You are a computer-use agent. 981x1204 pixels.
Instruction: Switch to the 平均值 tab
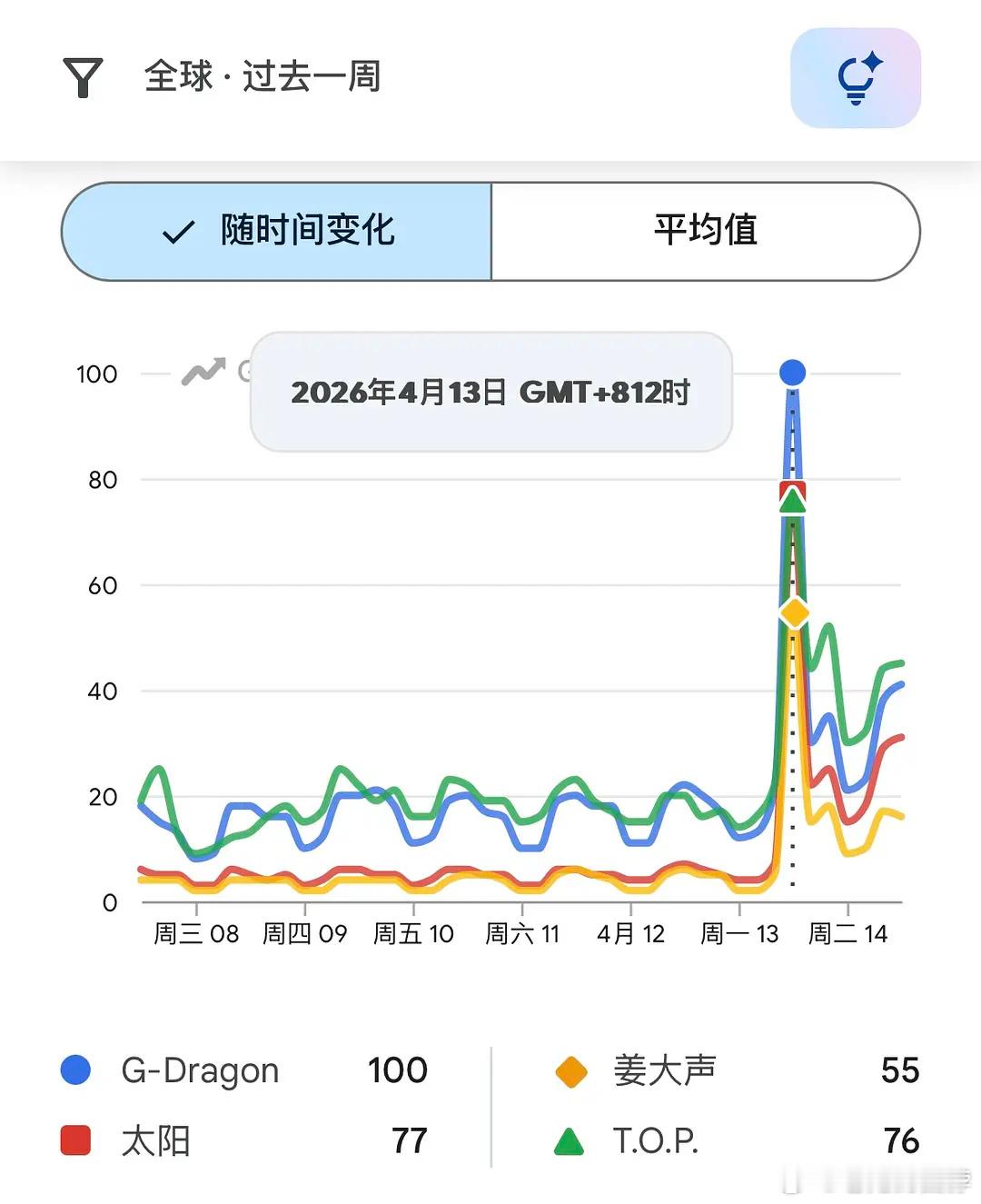tap(705, 232)
